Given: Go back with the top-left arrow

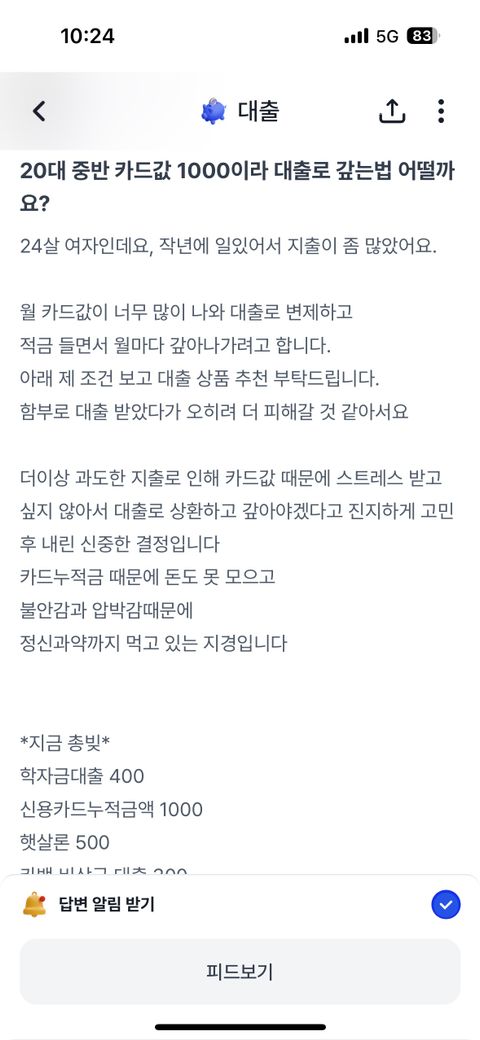Looking at the screenshot, I should click(39, 111).
